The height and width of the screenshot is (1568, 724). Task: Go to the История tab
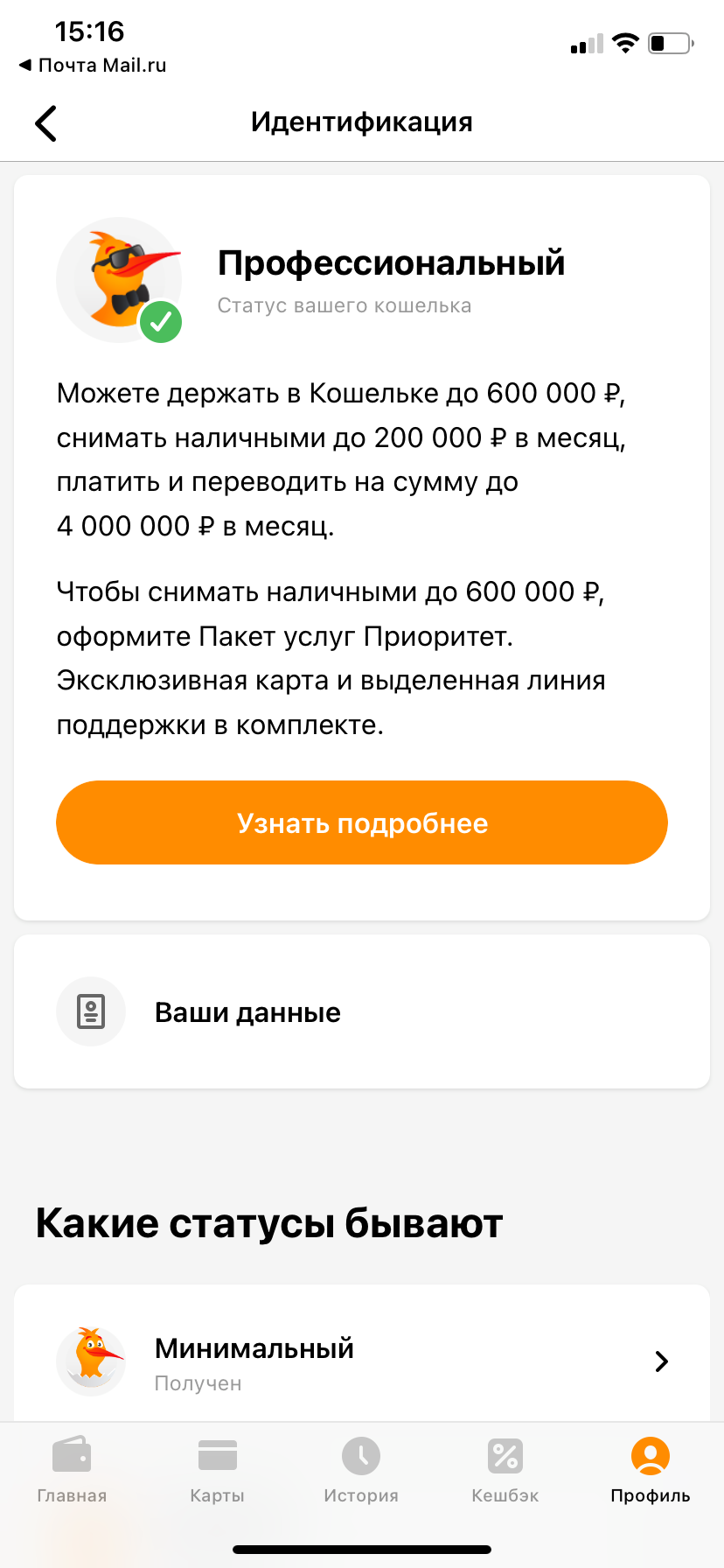click(361, 1470)
